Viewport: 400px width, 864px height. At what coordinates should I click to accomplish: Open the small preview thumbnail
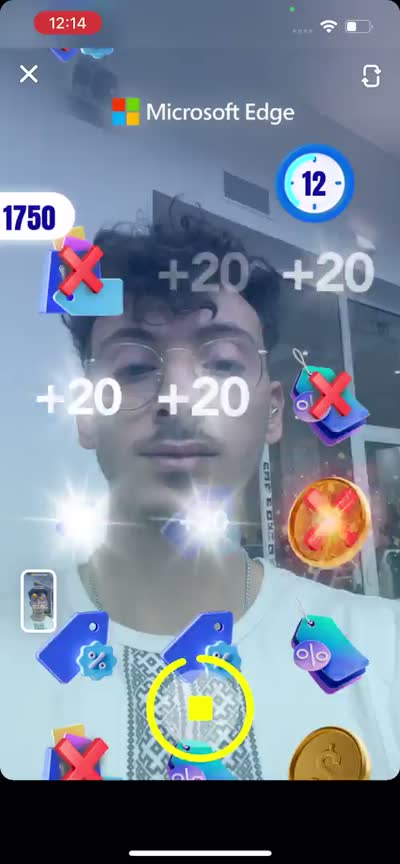(x=39, y=601)
